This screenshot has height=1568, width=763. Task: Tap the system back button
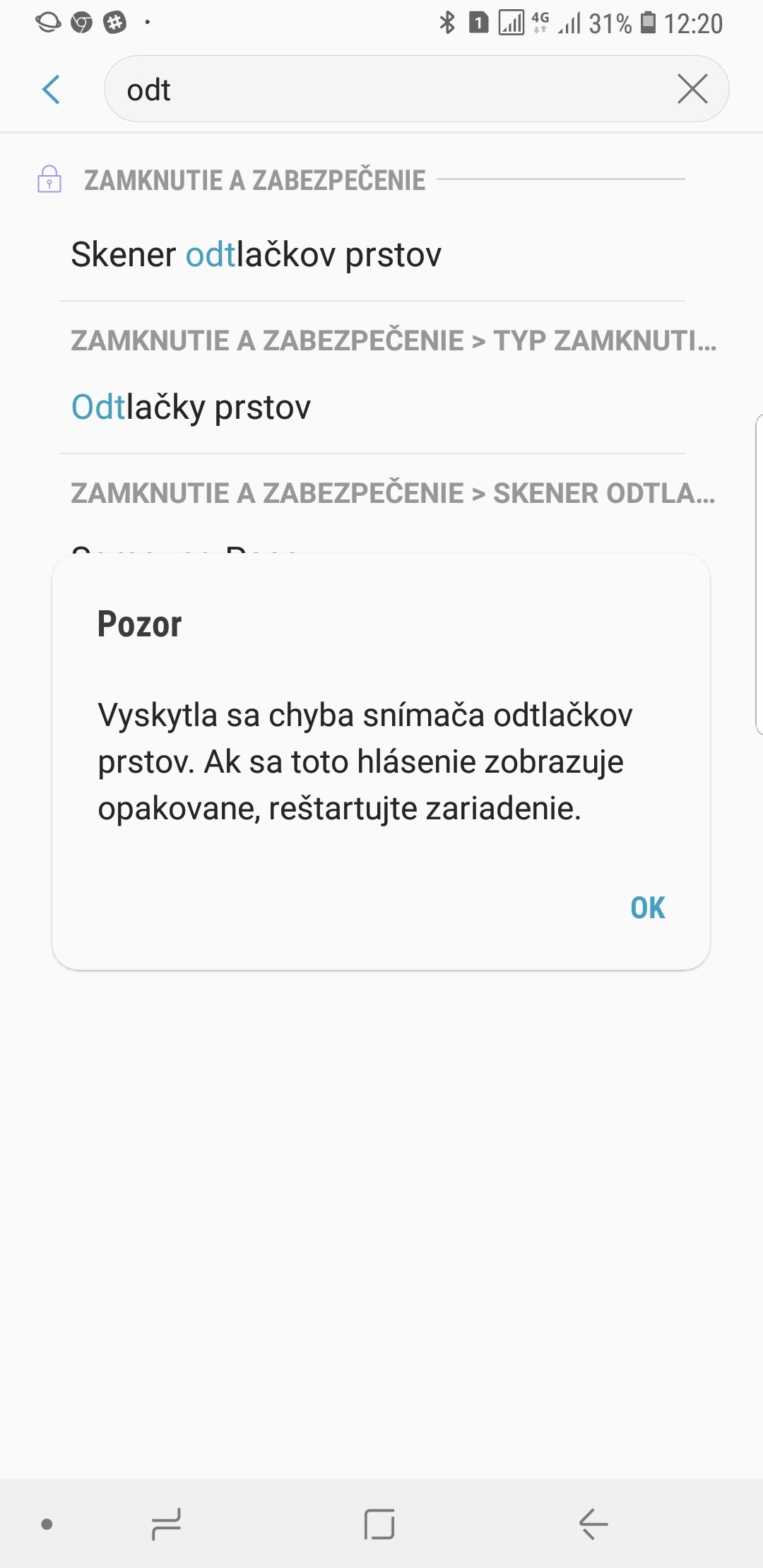[593, 1524]
